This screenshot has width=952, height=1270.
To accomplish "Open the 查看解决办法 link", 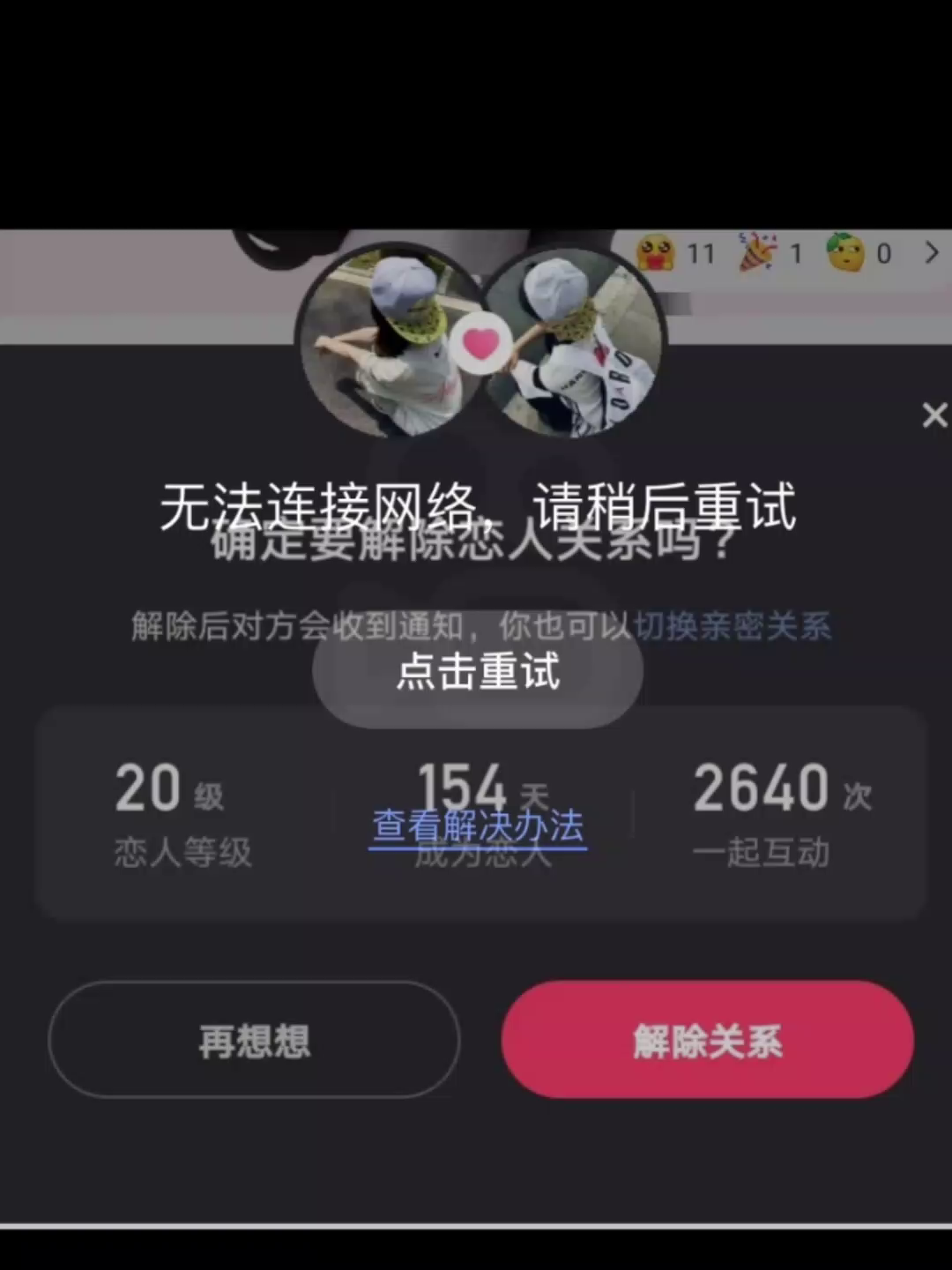I will click(x=478, y=827).
